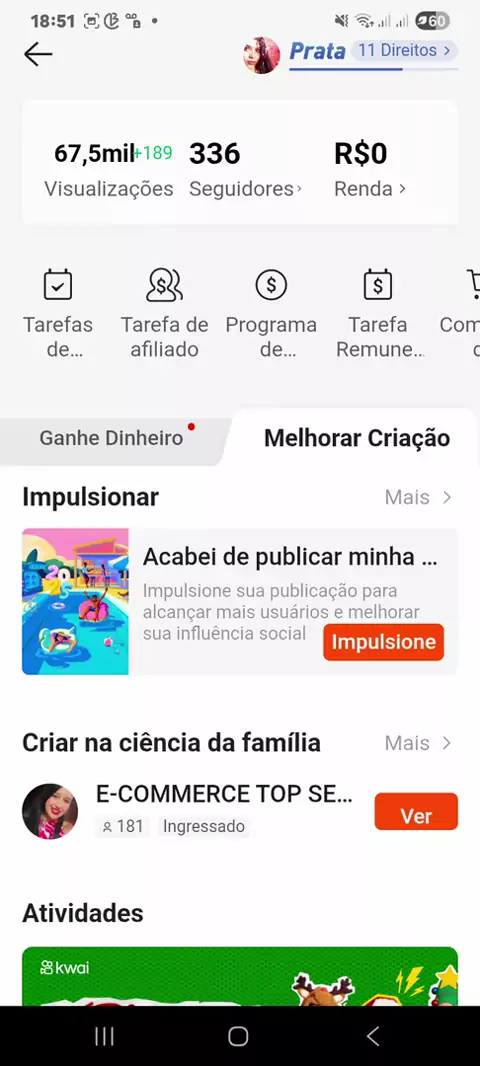Go back using the top-left arrow

pos(37,54)
